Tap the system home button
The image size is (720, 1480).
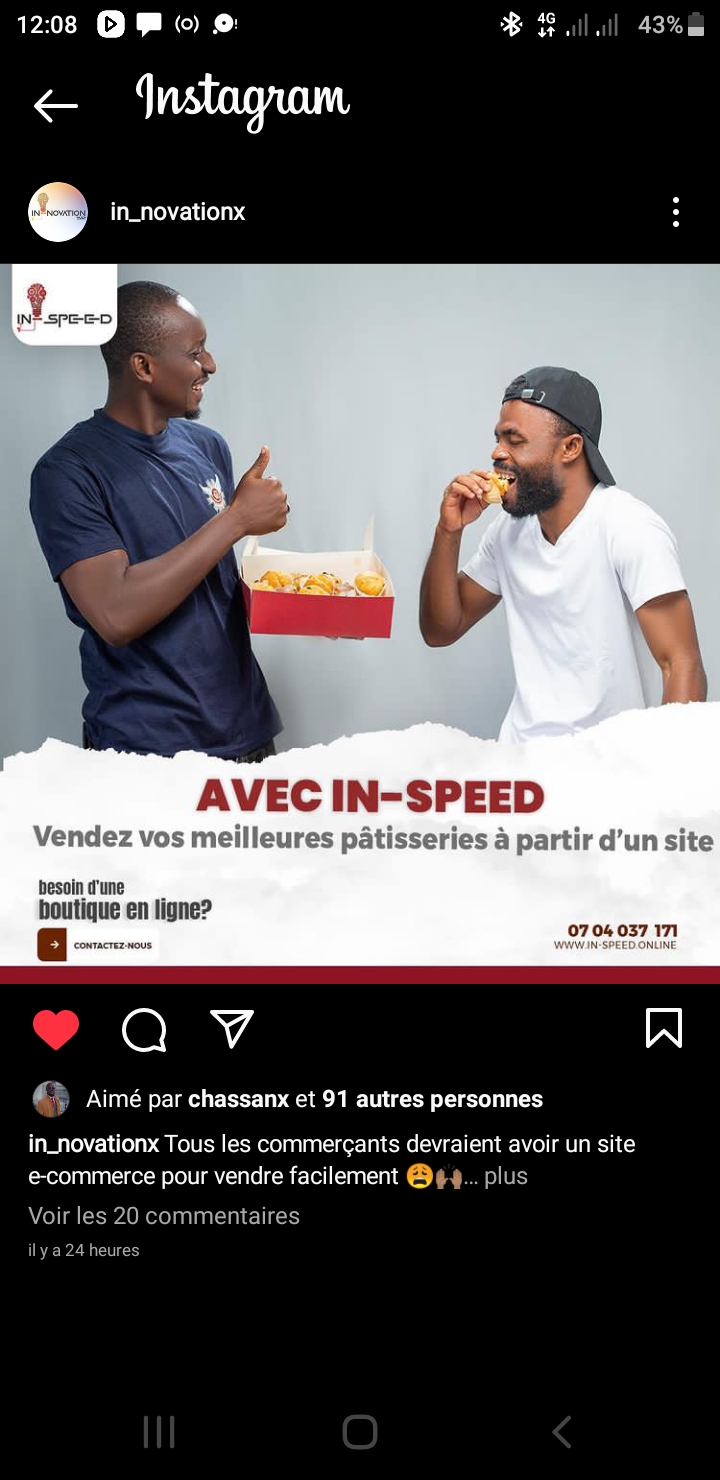pos(360,1432)
